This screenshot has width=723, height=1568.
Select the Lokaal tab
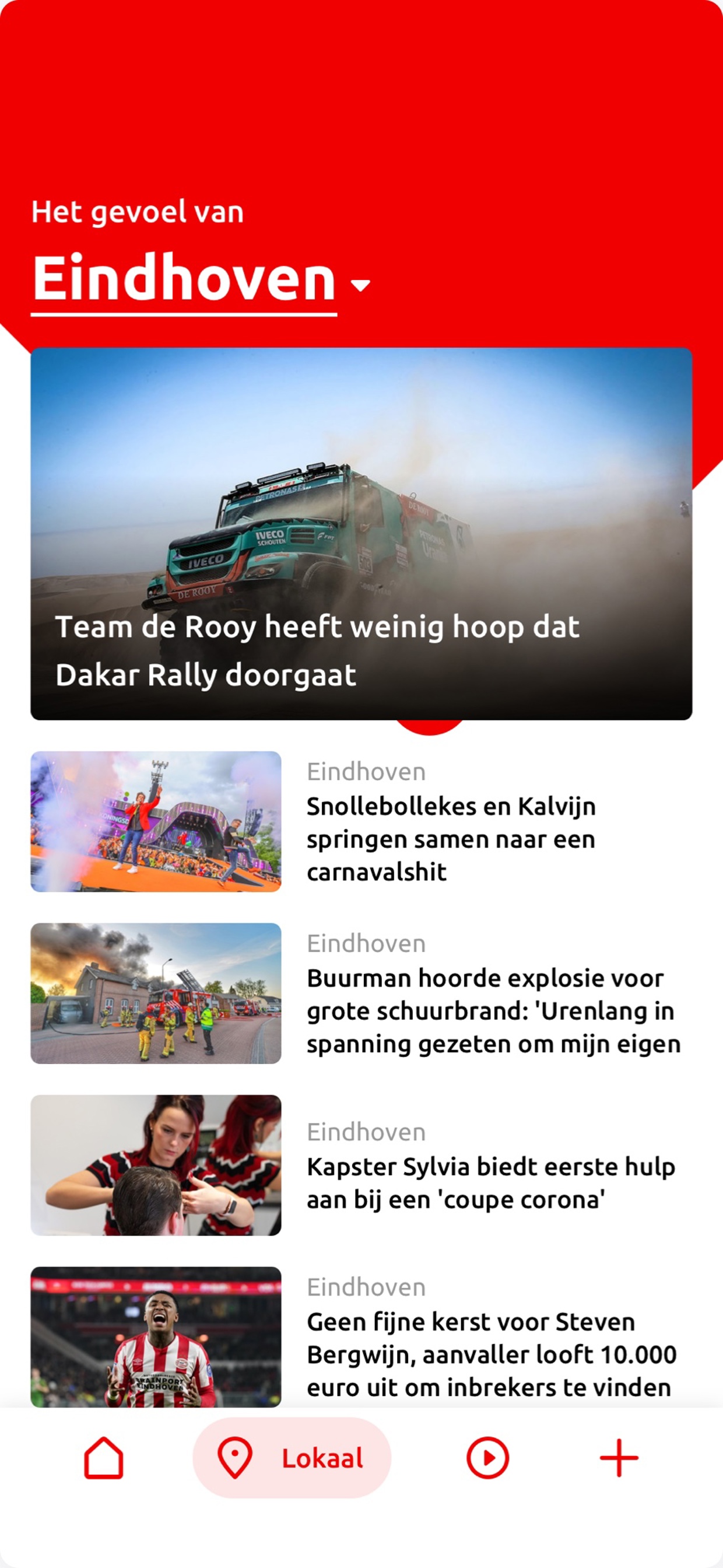coord(292,1458)
